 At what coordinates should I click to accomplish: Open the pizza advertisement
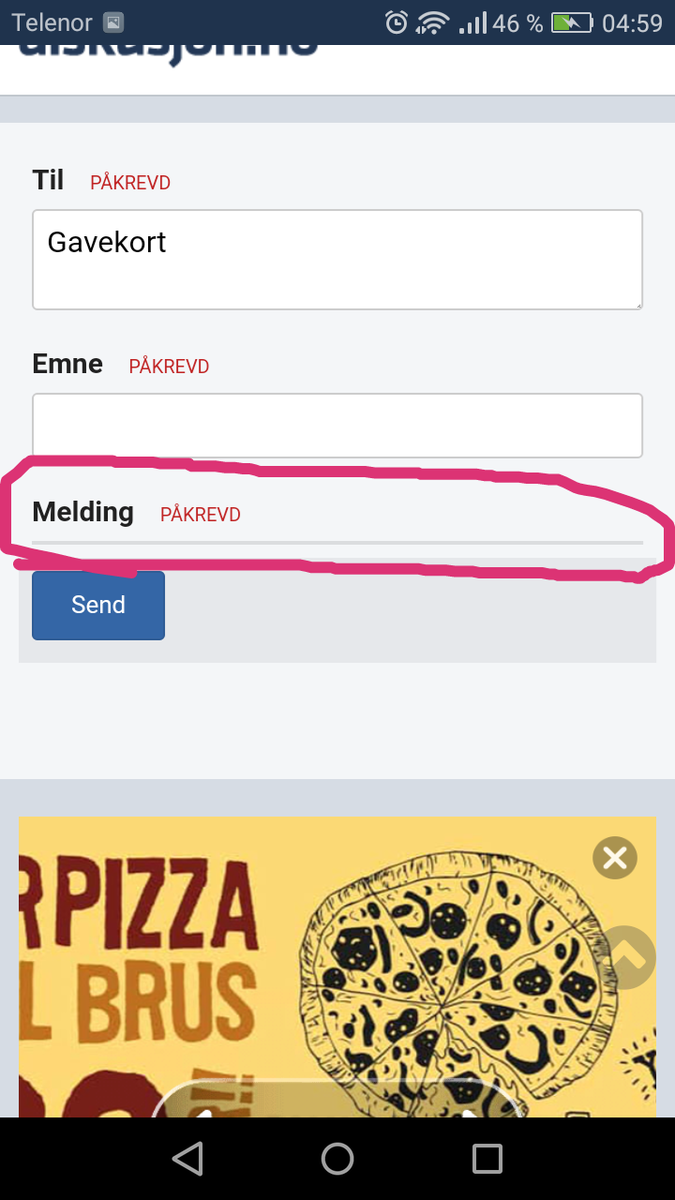tap(337, 967)
